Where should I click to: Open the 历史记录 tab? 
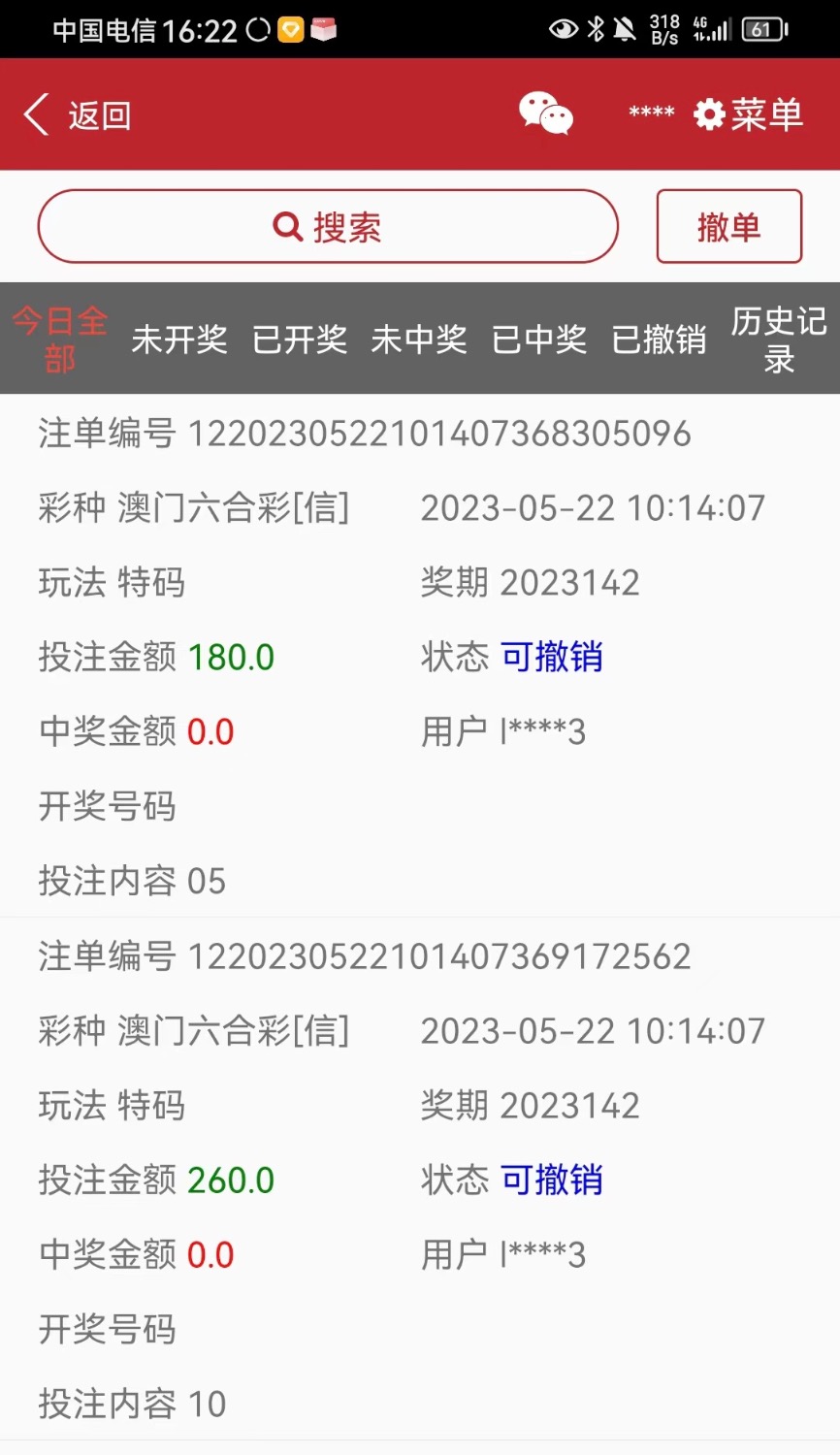click(x=779, y=339)
